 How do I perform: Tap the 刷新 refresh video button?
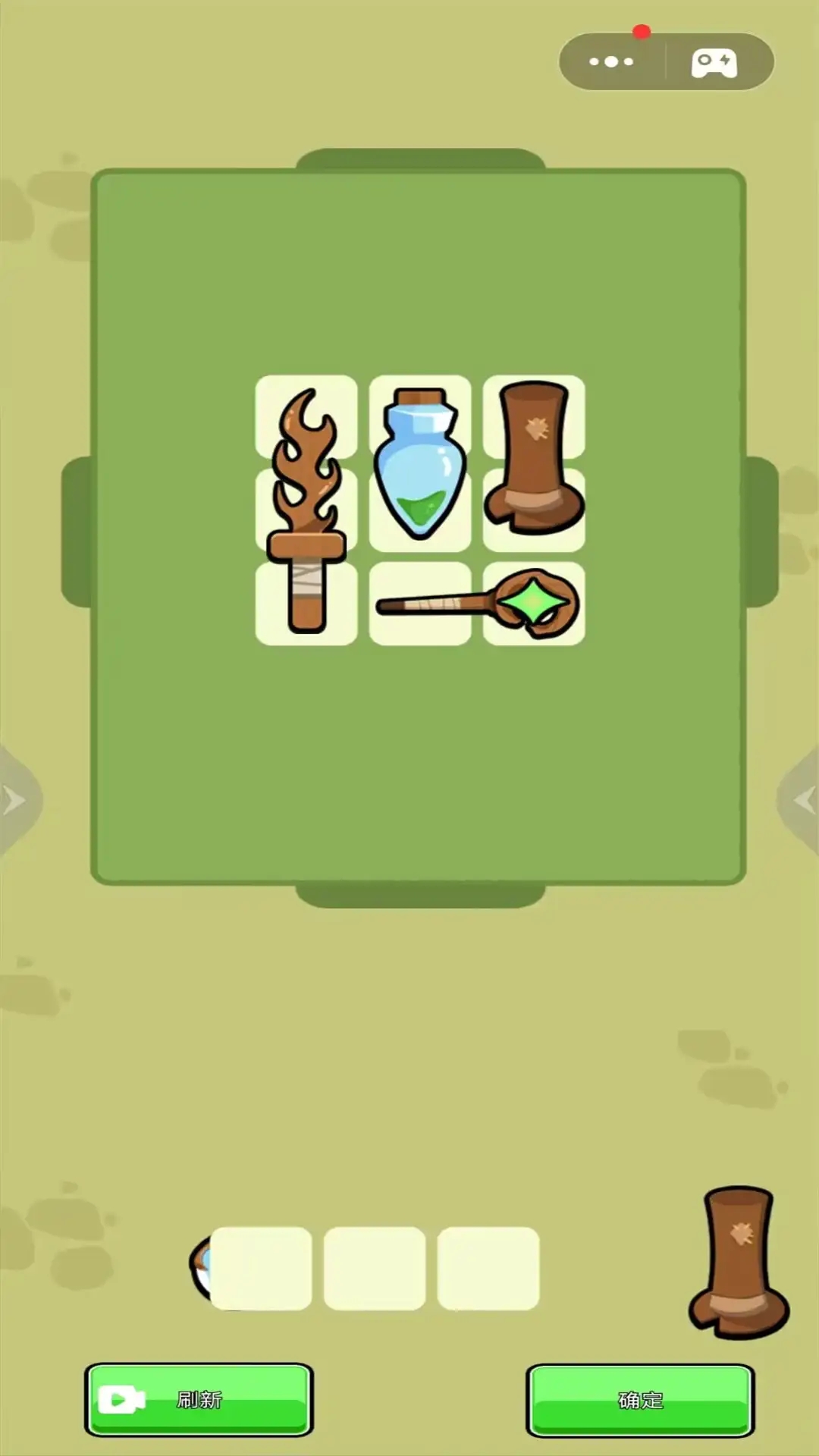199,1399
